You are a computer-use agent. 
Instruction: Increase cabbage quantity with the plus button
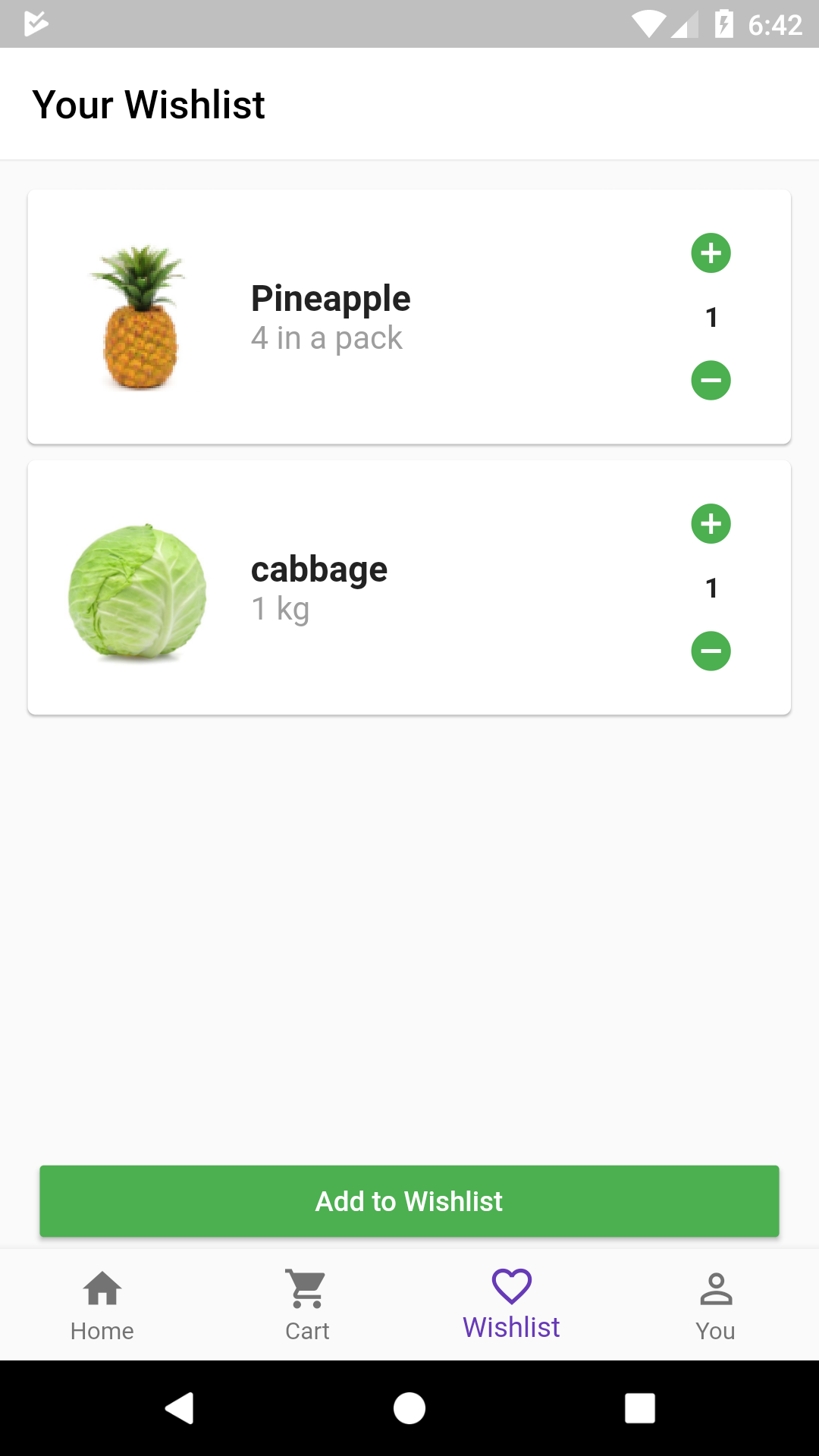[x=711, y=524]
